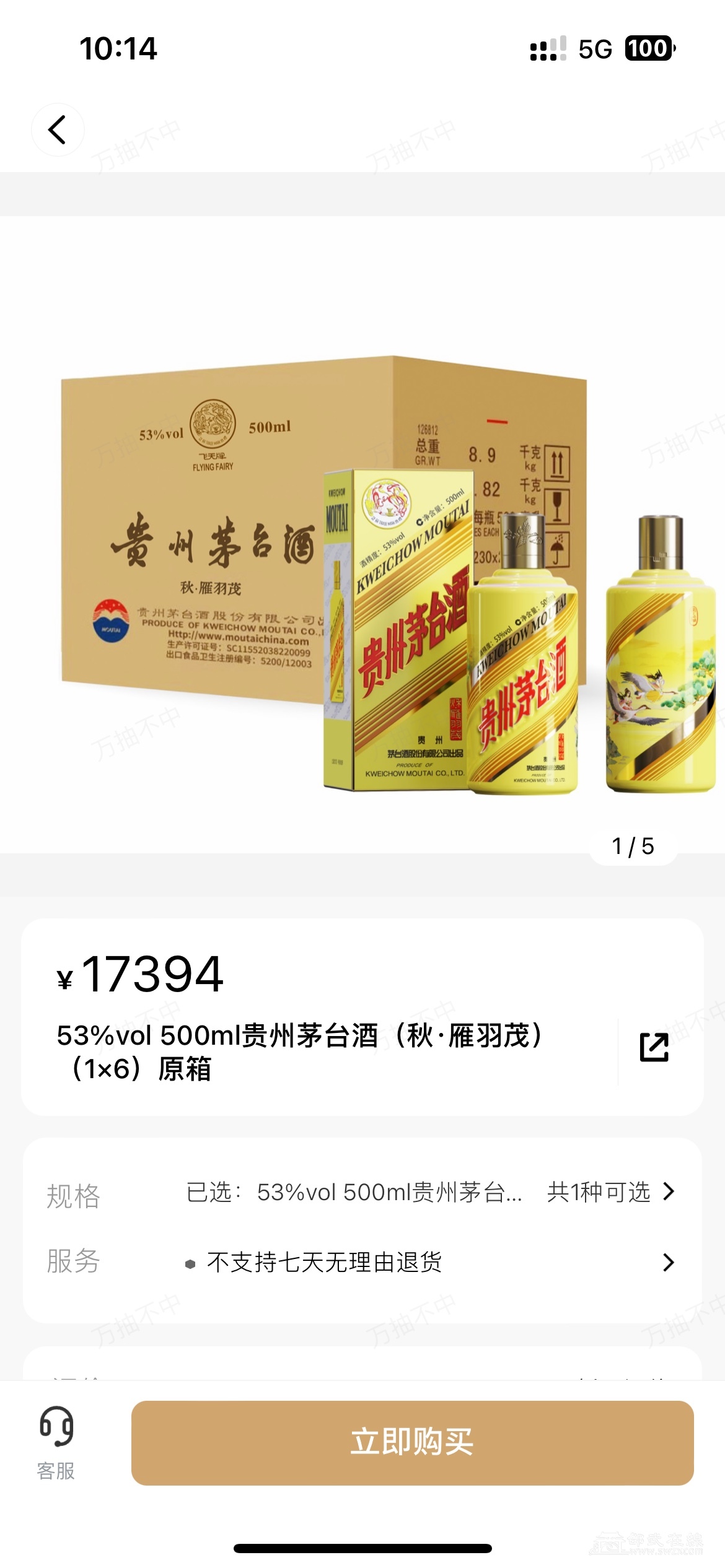Share this Moutai product listing
Viewport: 725px width, 1568px height.
point(654,1047)
